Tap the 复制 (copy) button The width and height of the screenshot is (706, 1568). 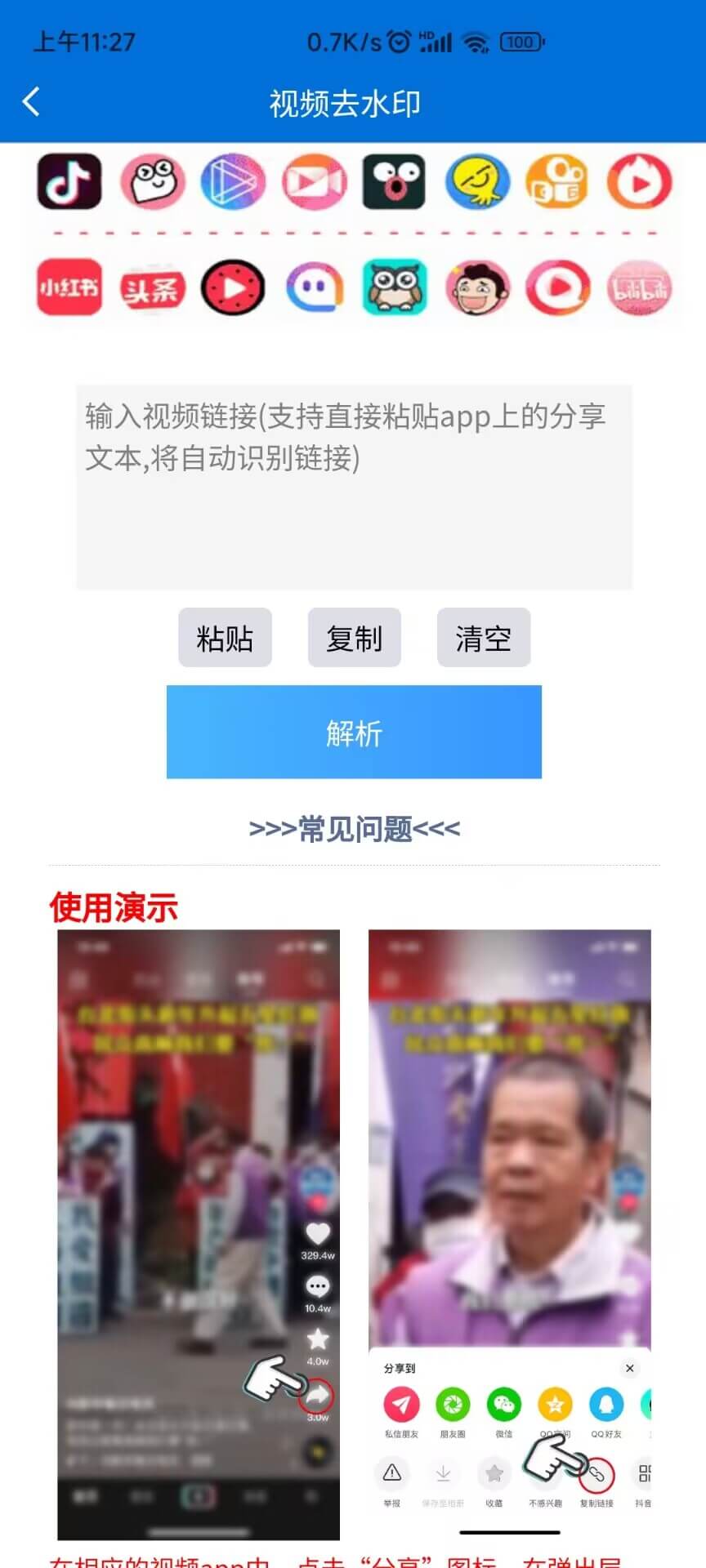(354, 638)
